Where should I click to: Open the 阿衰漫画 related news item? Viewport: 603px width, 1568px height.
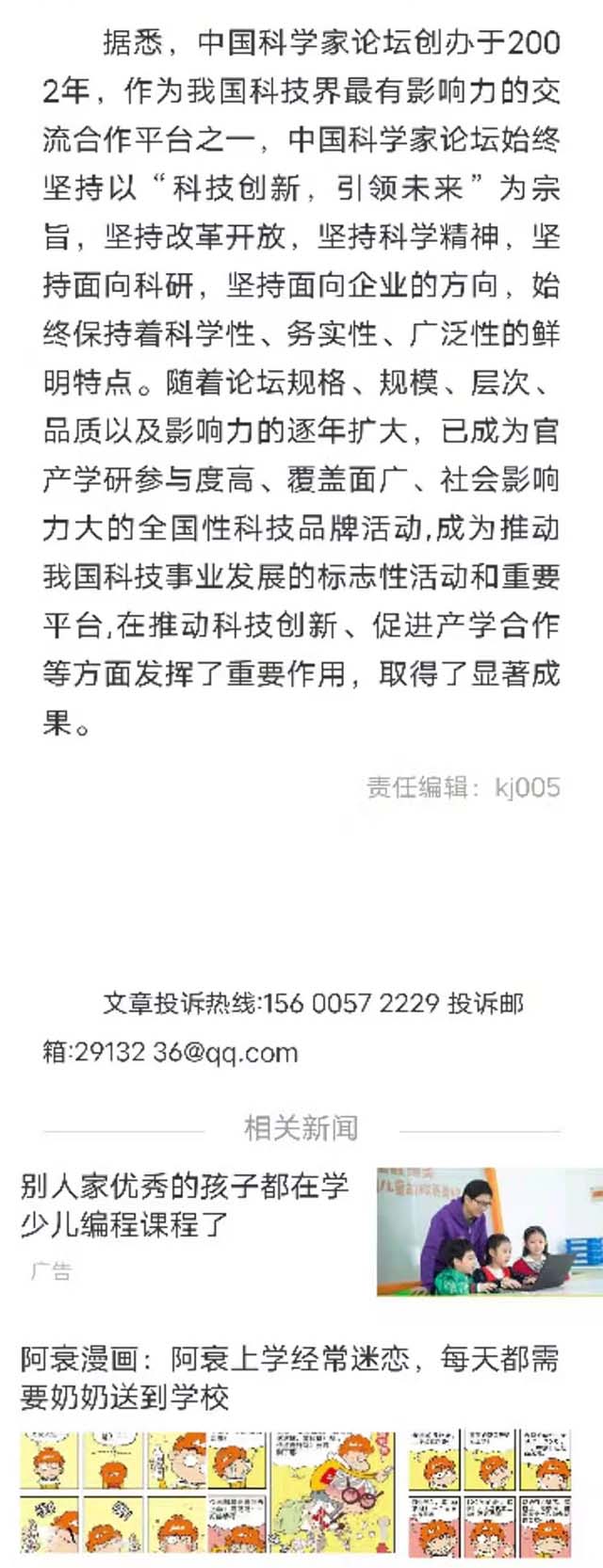coord(289,1377)
